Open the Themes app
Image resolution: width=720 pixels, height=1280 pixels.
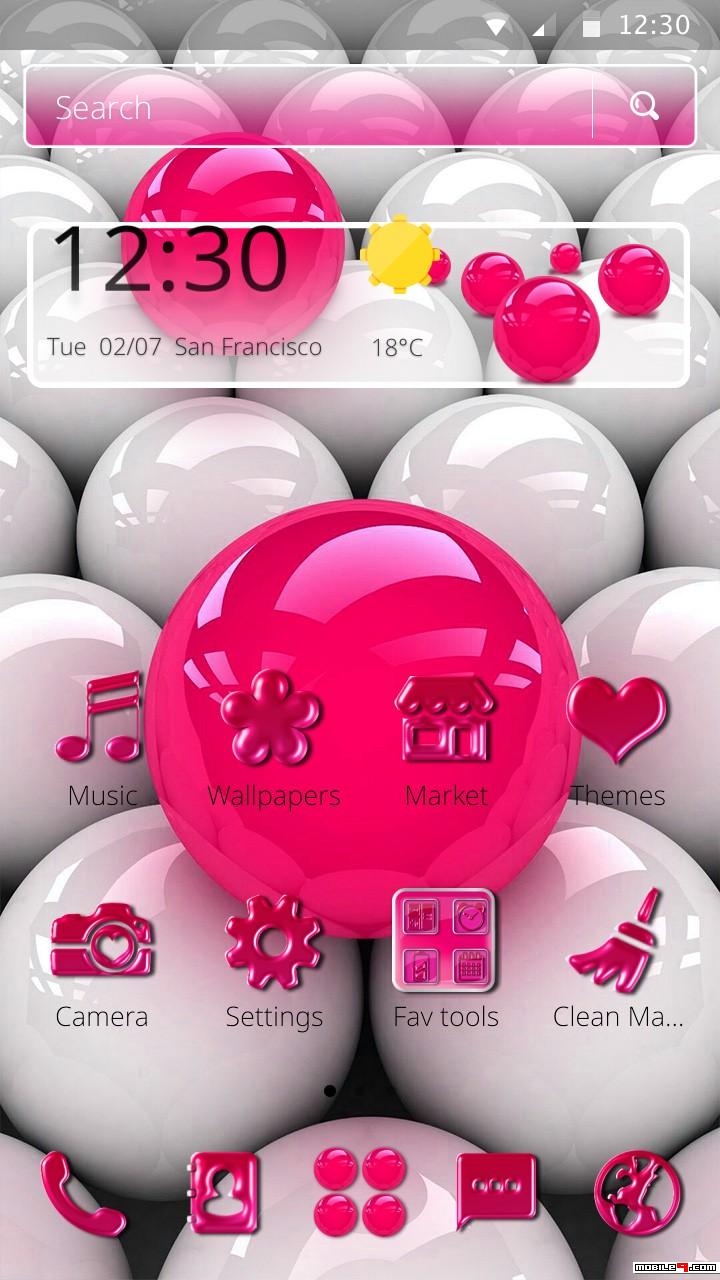[x=617, y=740]
